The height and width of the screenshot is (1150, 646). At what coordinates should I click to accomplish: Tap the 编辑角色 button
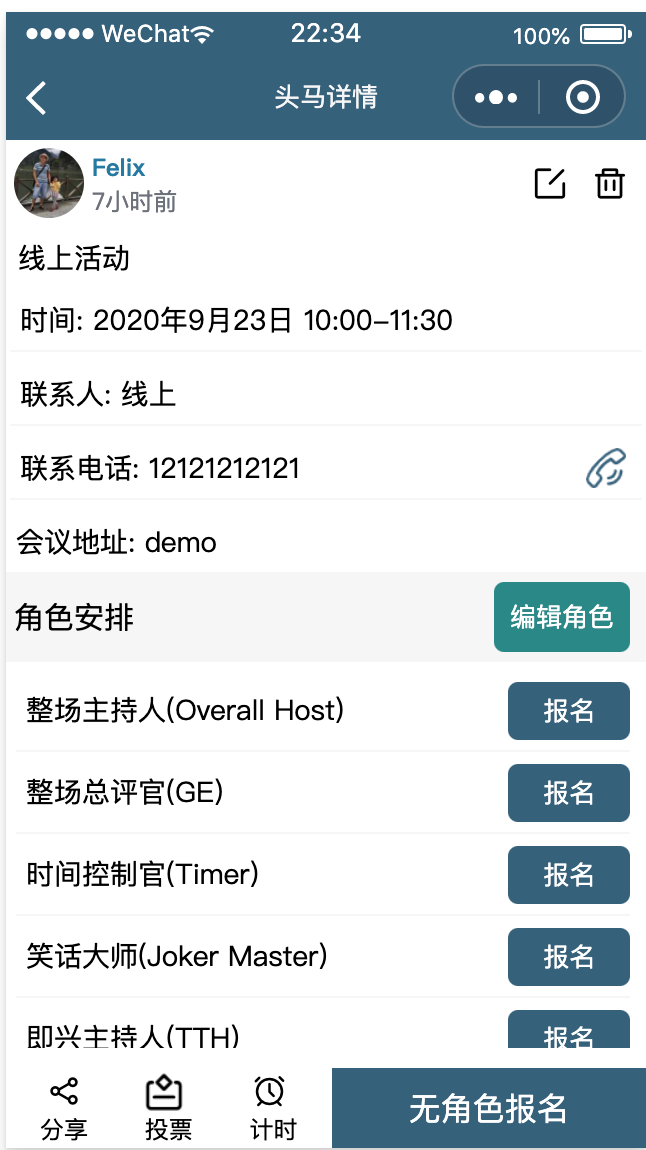click(561, 617)
